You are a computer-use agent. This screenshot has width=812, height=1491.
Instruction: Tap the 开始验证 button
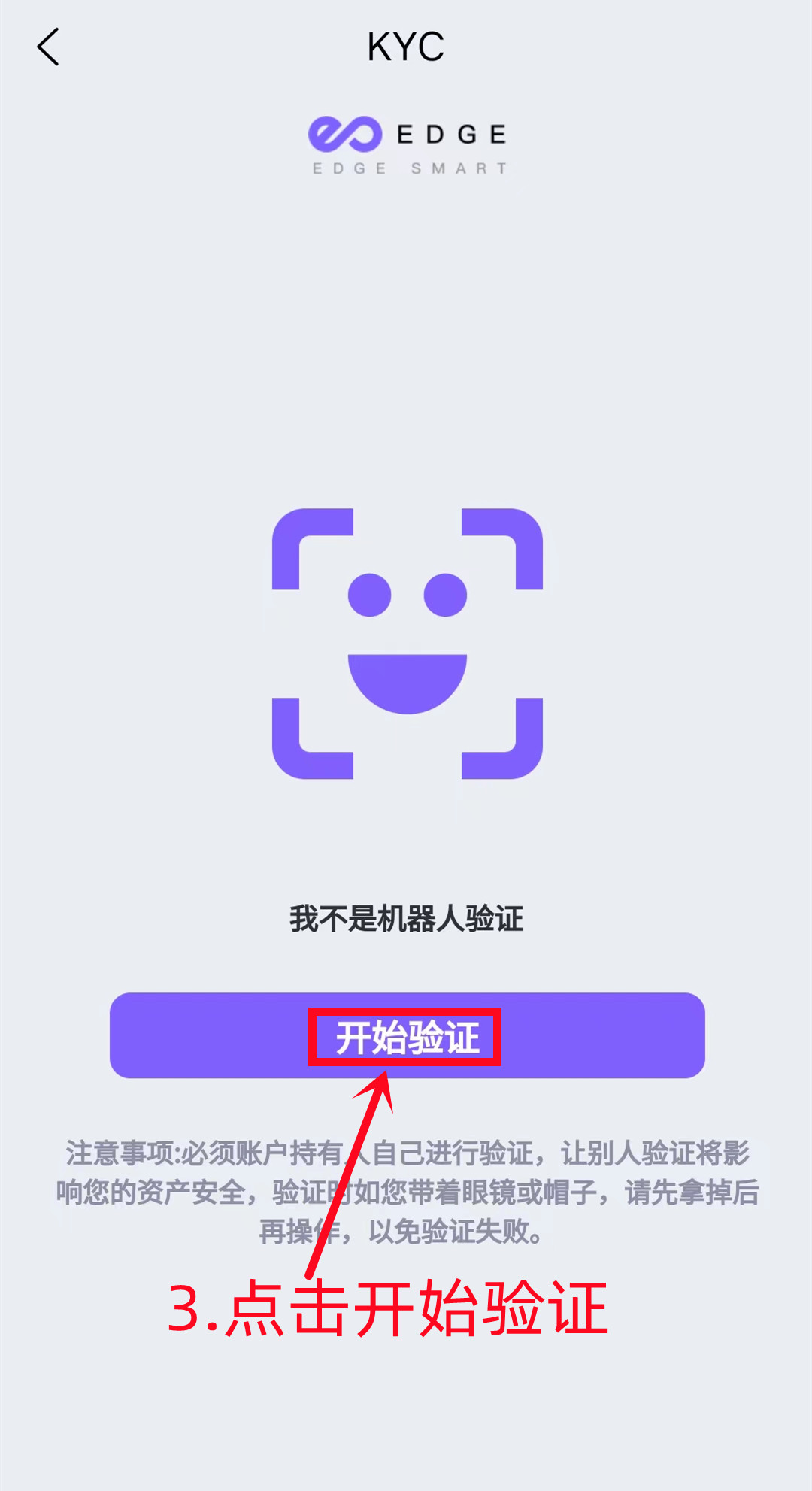407,1035
